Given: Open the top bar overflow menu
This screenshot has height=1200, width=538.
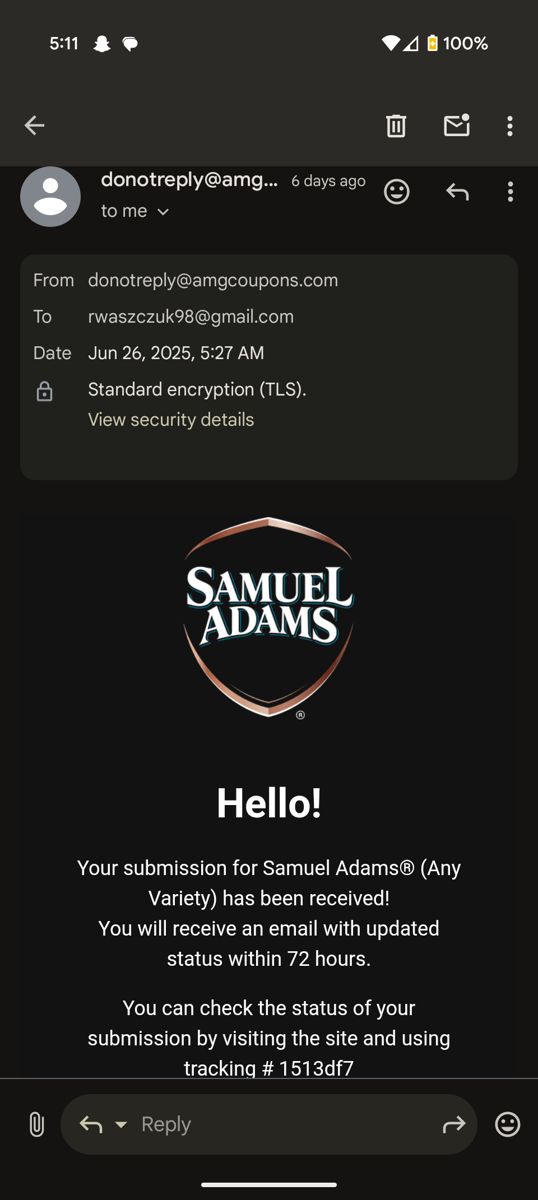Looking at the screenshot, I should pyautogui.click(x=510, y=125).
